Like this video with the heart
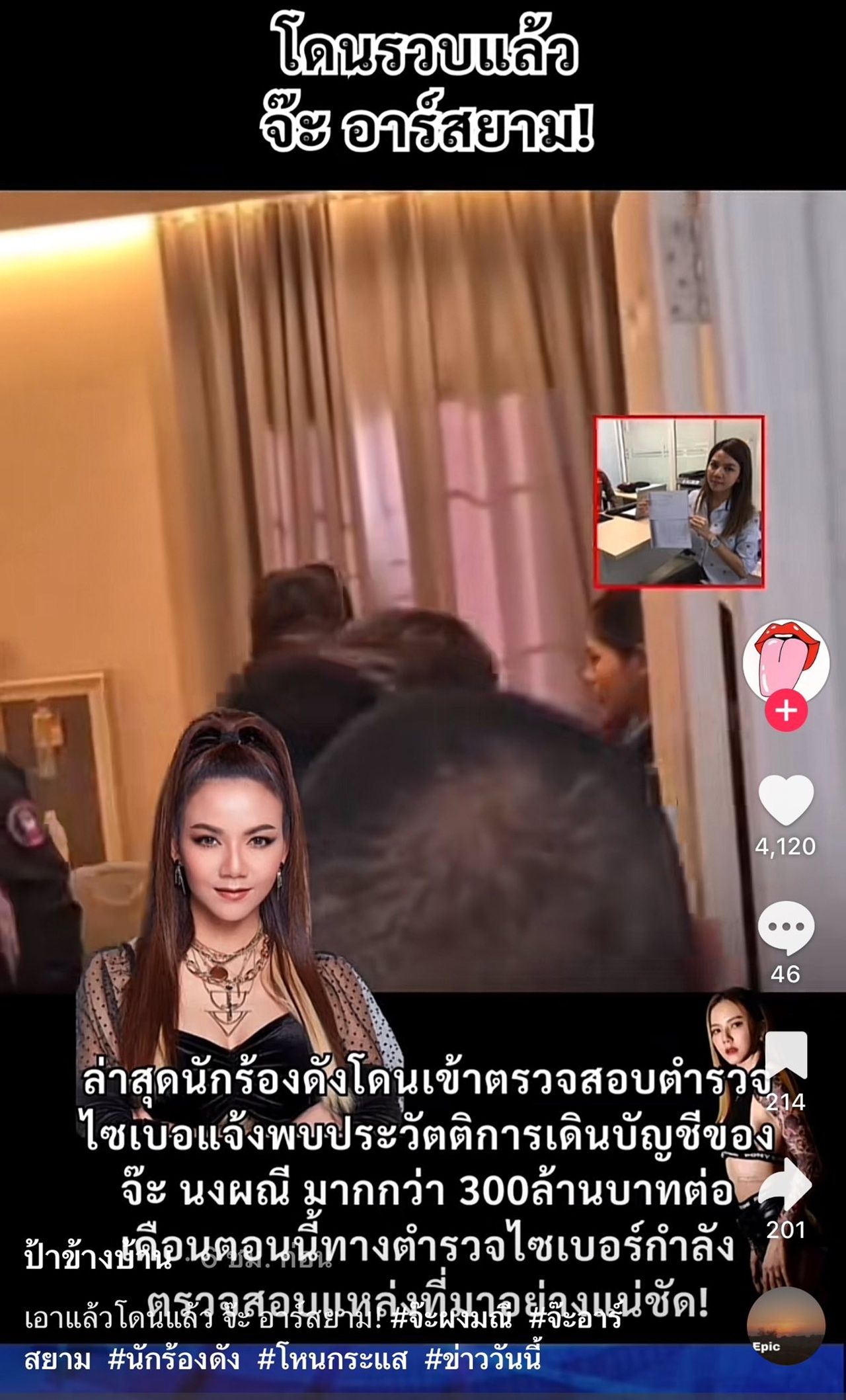Viewport: 846px width, 1400px height. 785,800
